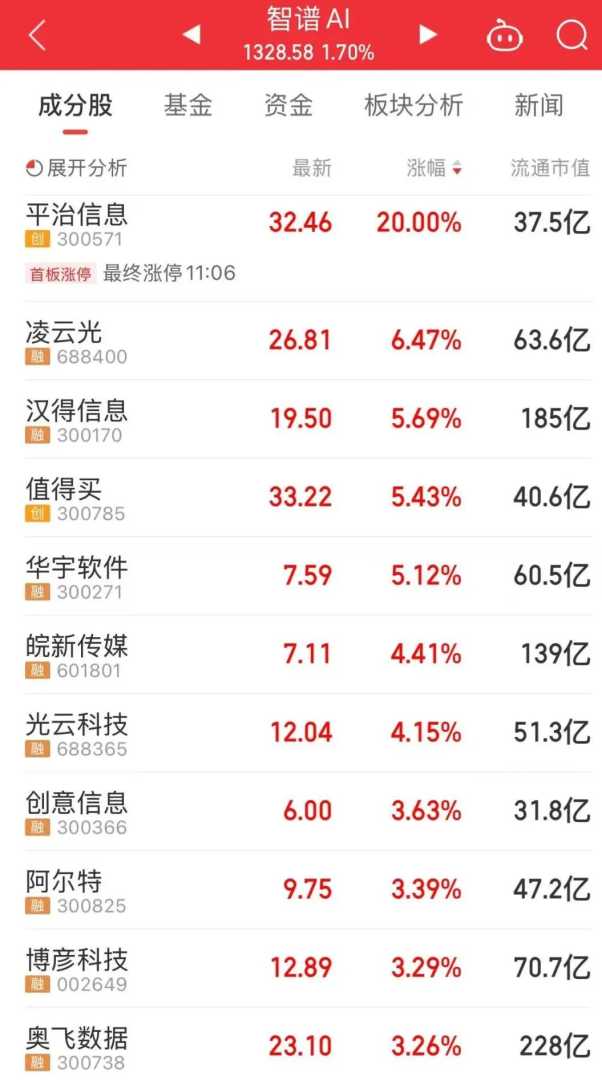602x1080 pixels.
Task: Go back using the top-left arrow
Action: [38, 36]
